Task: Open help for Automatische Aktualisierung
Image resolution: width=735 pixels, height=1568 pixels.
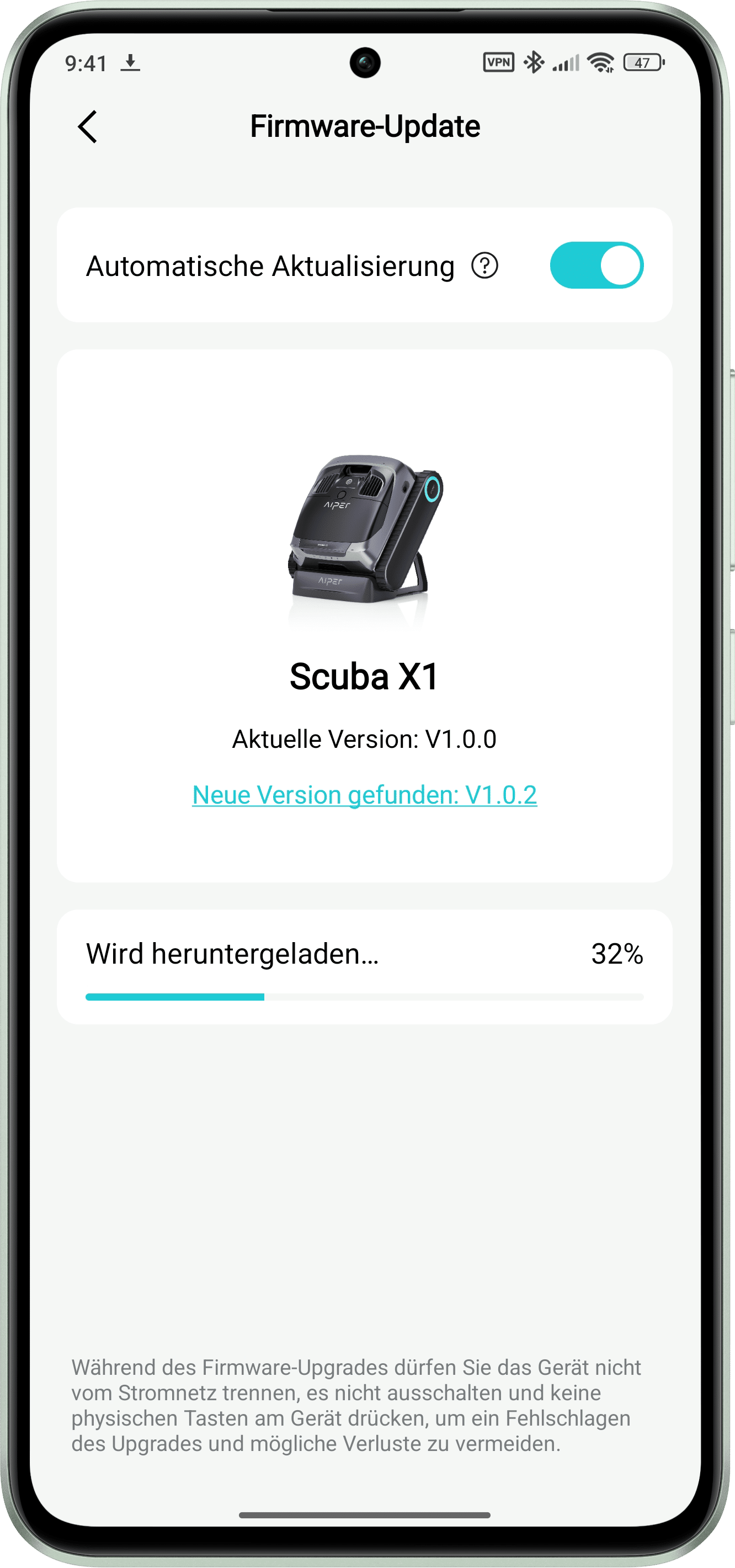Action: pos(485,266)
